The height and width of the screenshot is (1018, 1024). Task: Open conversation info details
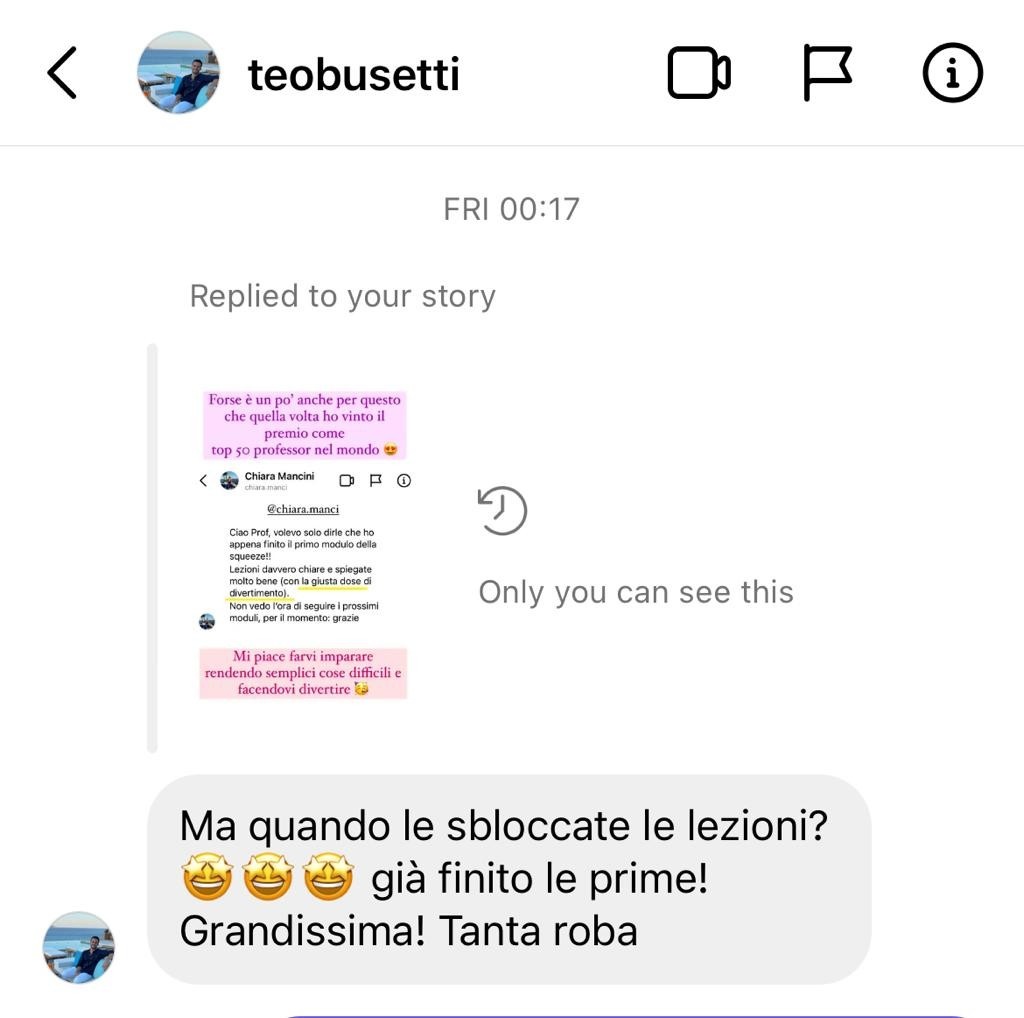point(952,73)
